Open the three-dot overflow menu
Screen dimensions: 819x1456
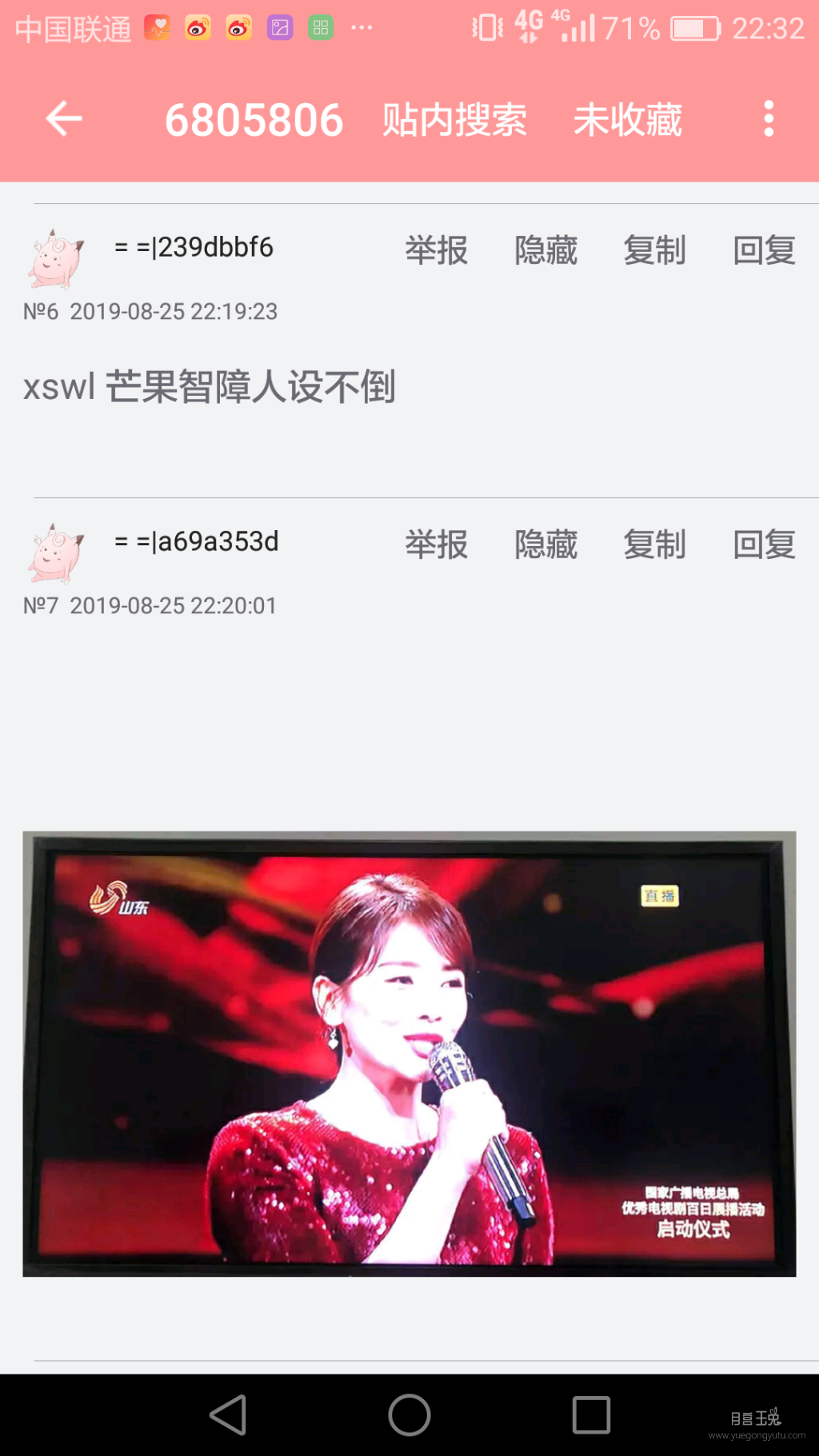click(x=769, y=118)
